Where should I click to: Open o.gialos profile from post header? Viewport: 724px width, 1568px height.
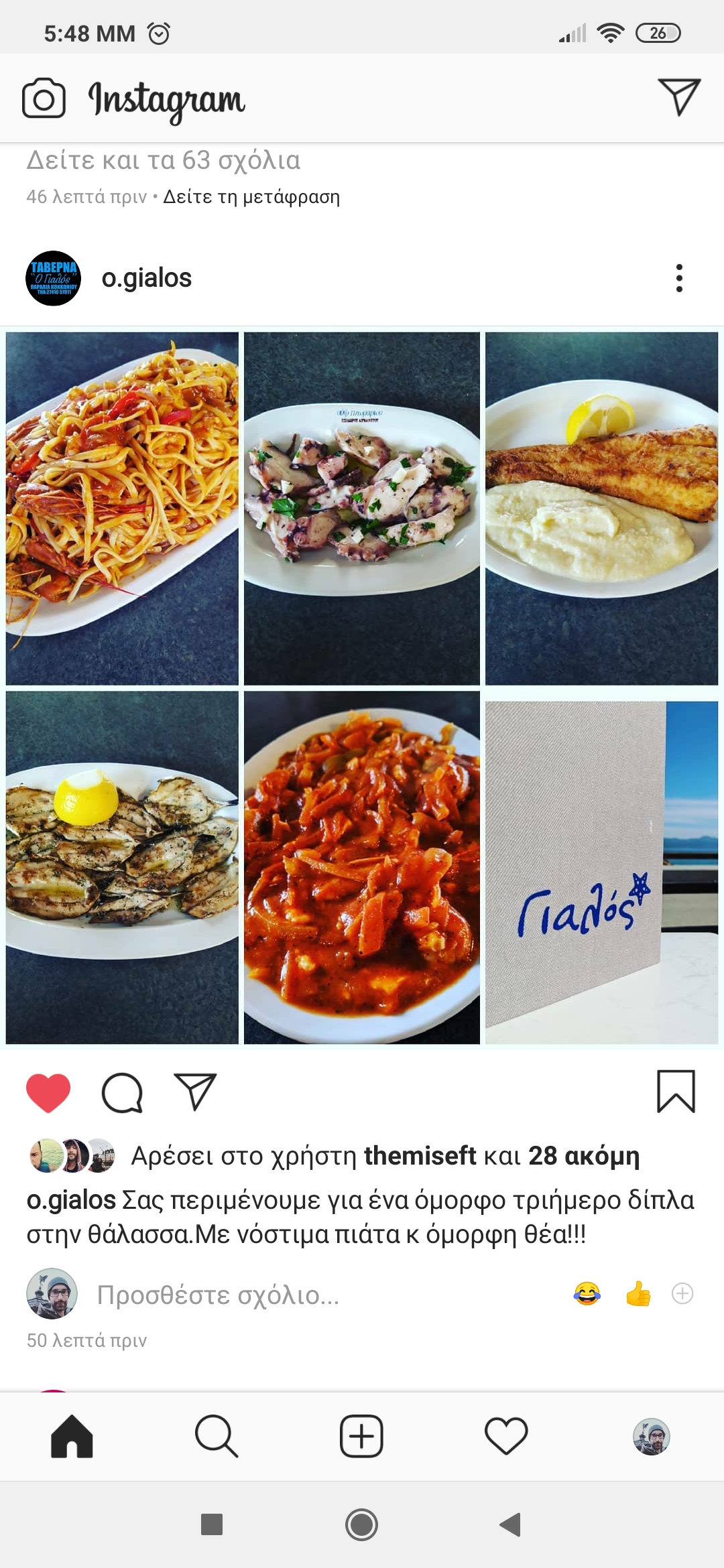tap(146, 278)
